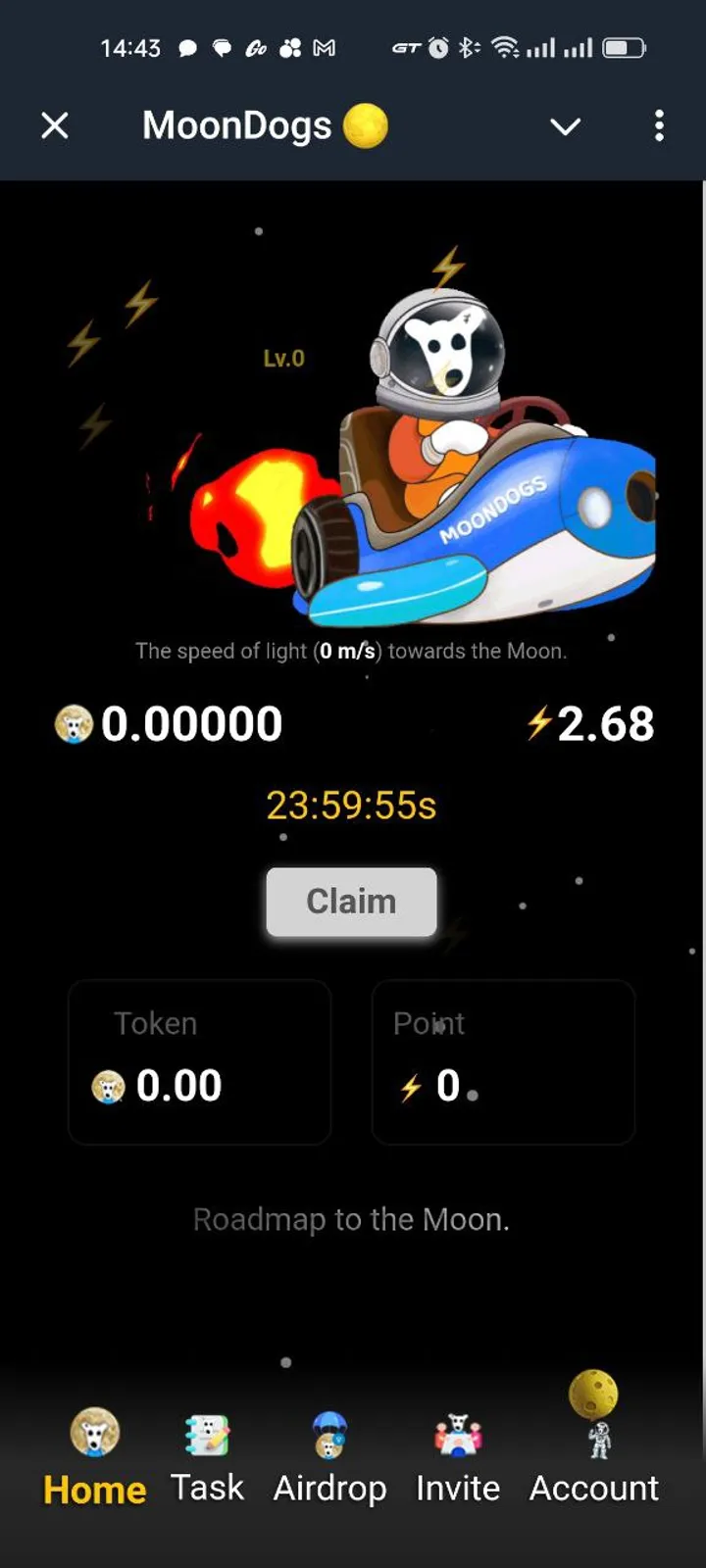Open the Airdrop tab
This screenshot has width=706, height=1568.
329,1457
